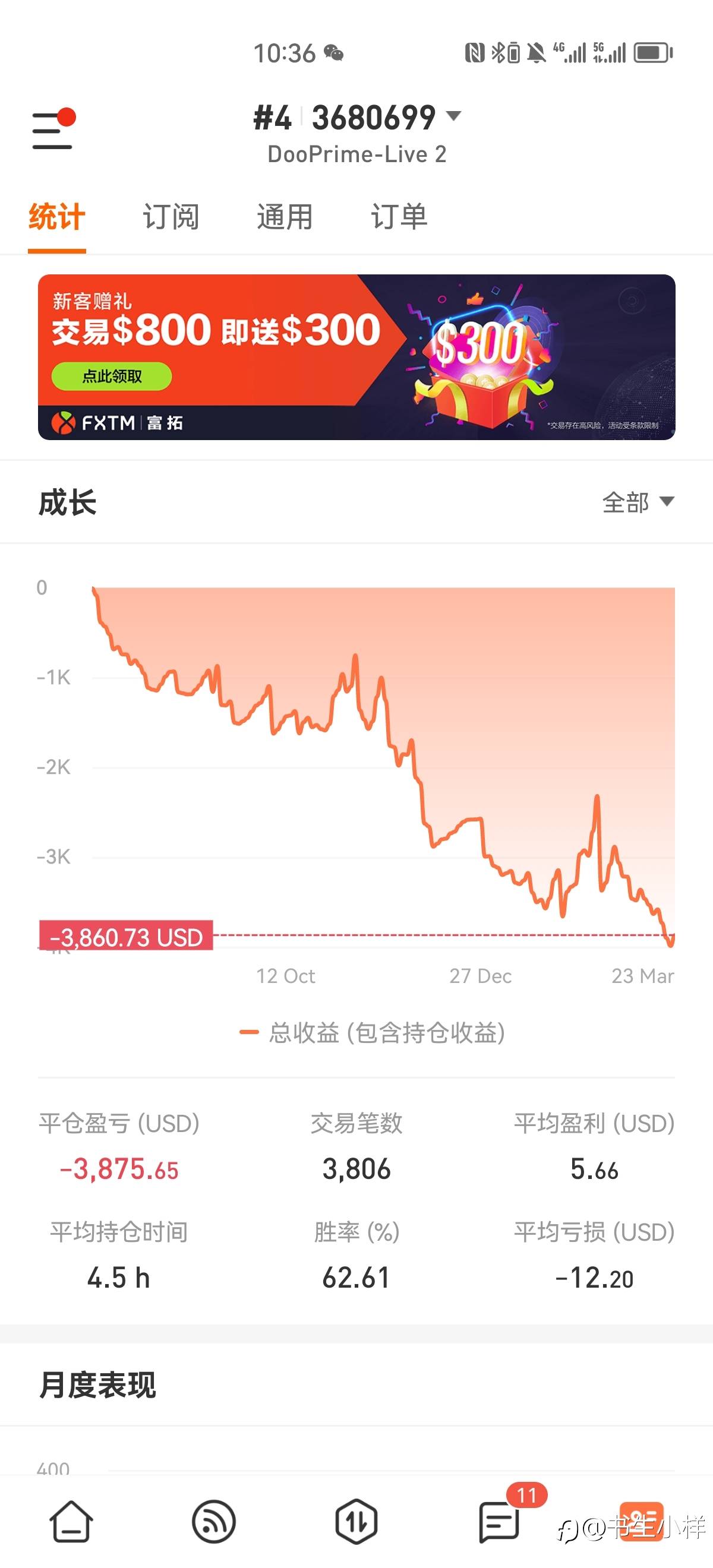Switch to the 订单 tab
This screenshot has width=713, height=1568.
[399, 217]
